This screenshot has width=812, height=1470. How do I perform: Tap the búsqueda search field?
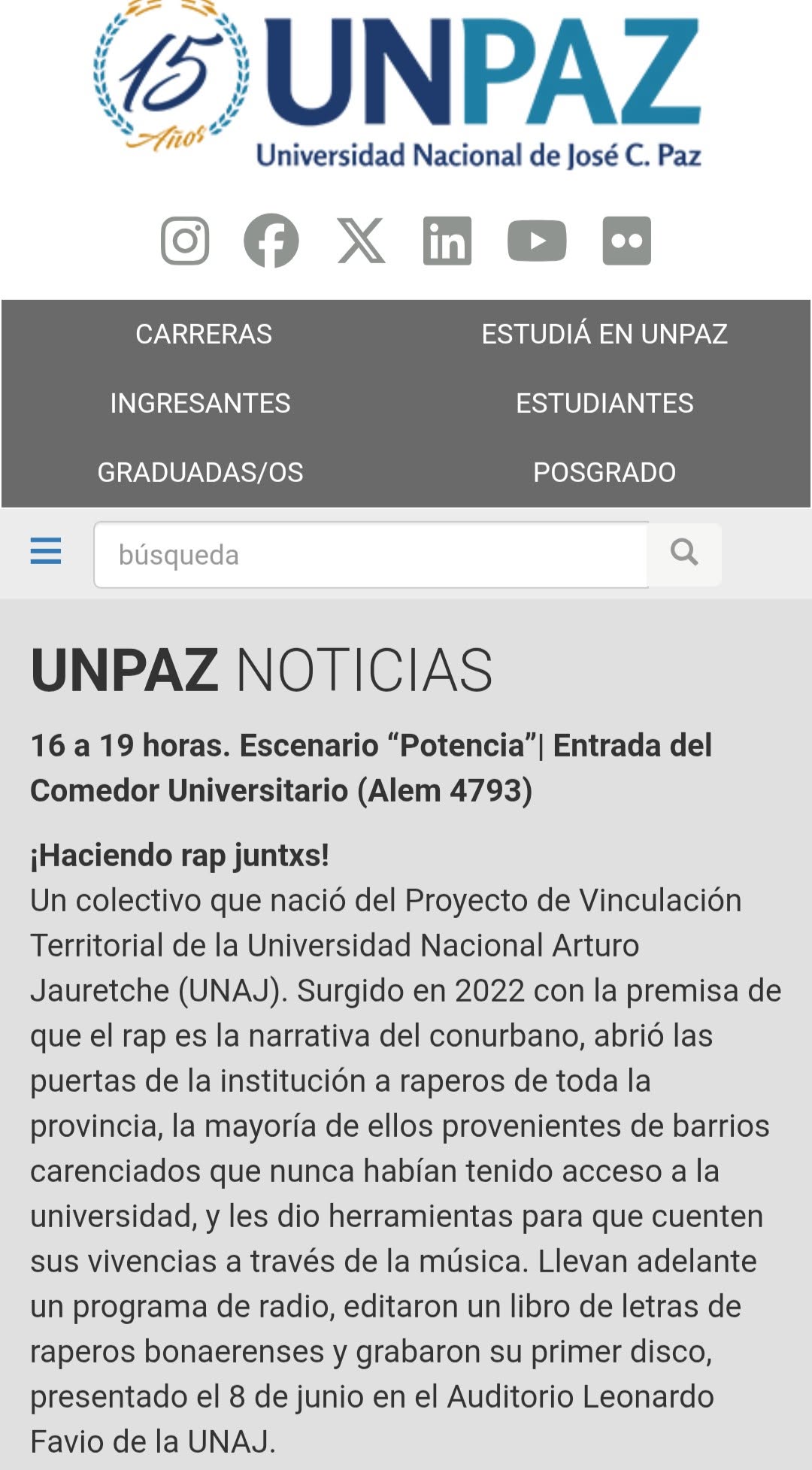(x=371, y=555)
